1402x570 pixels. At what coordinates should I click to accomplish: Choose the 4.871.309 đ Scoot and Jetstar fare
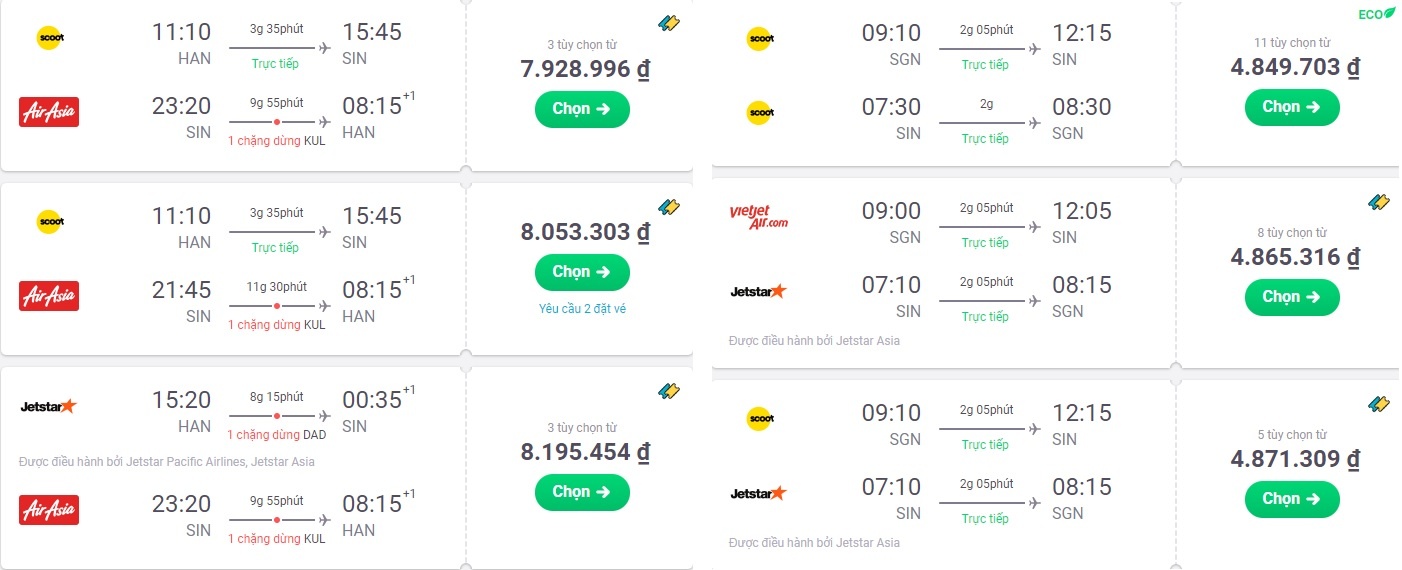click(x=1291, y=498)
